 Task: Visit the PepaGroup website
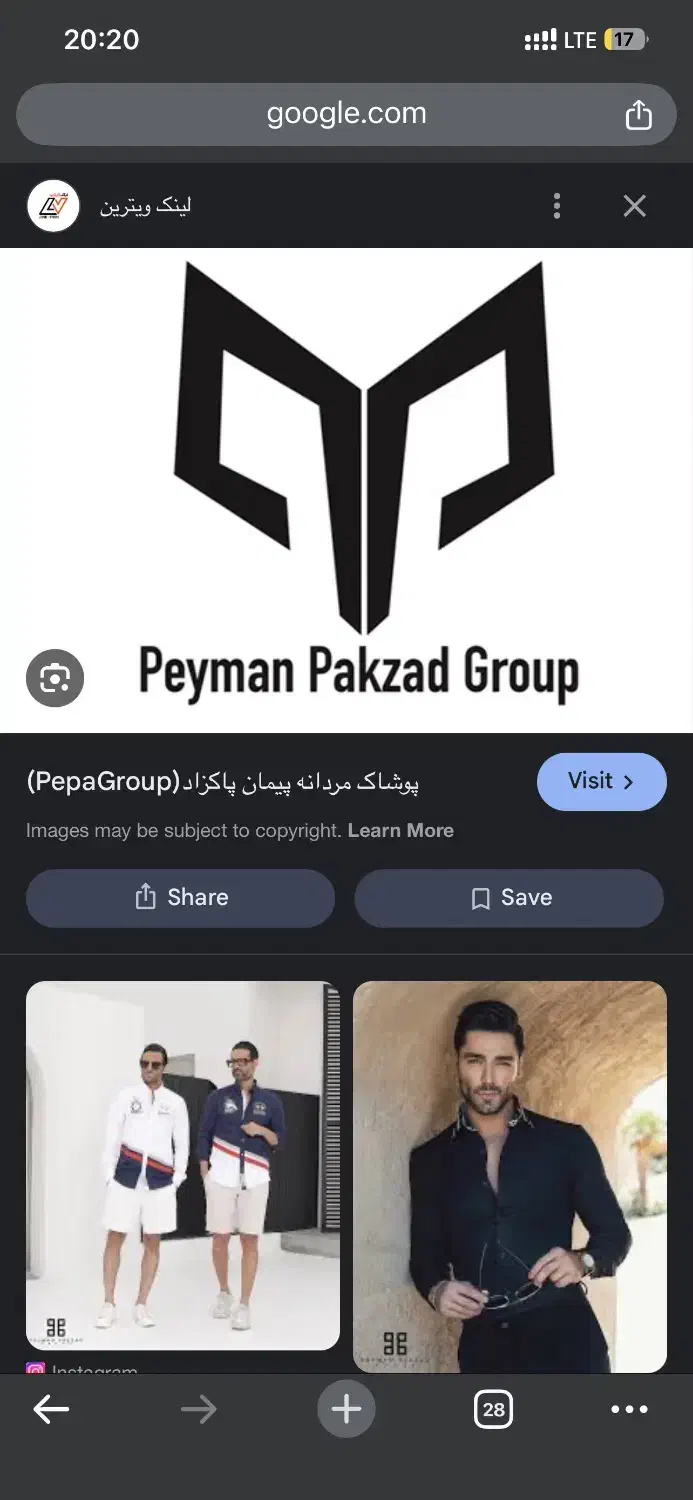pyautogui.click(x=601, y=781)
